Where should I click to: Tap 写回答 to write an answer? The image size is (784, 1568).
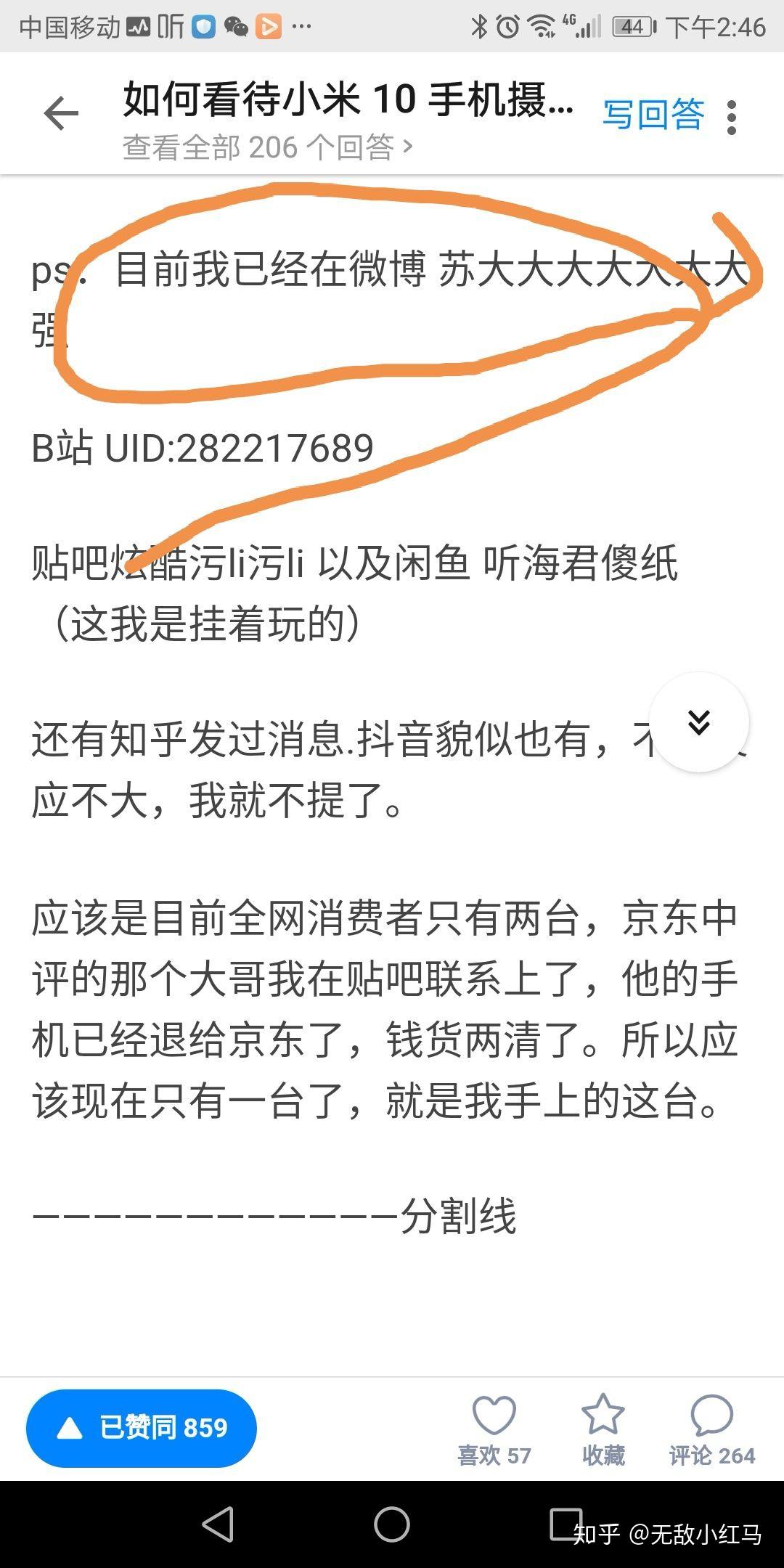[x=653, y=115]
